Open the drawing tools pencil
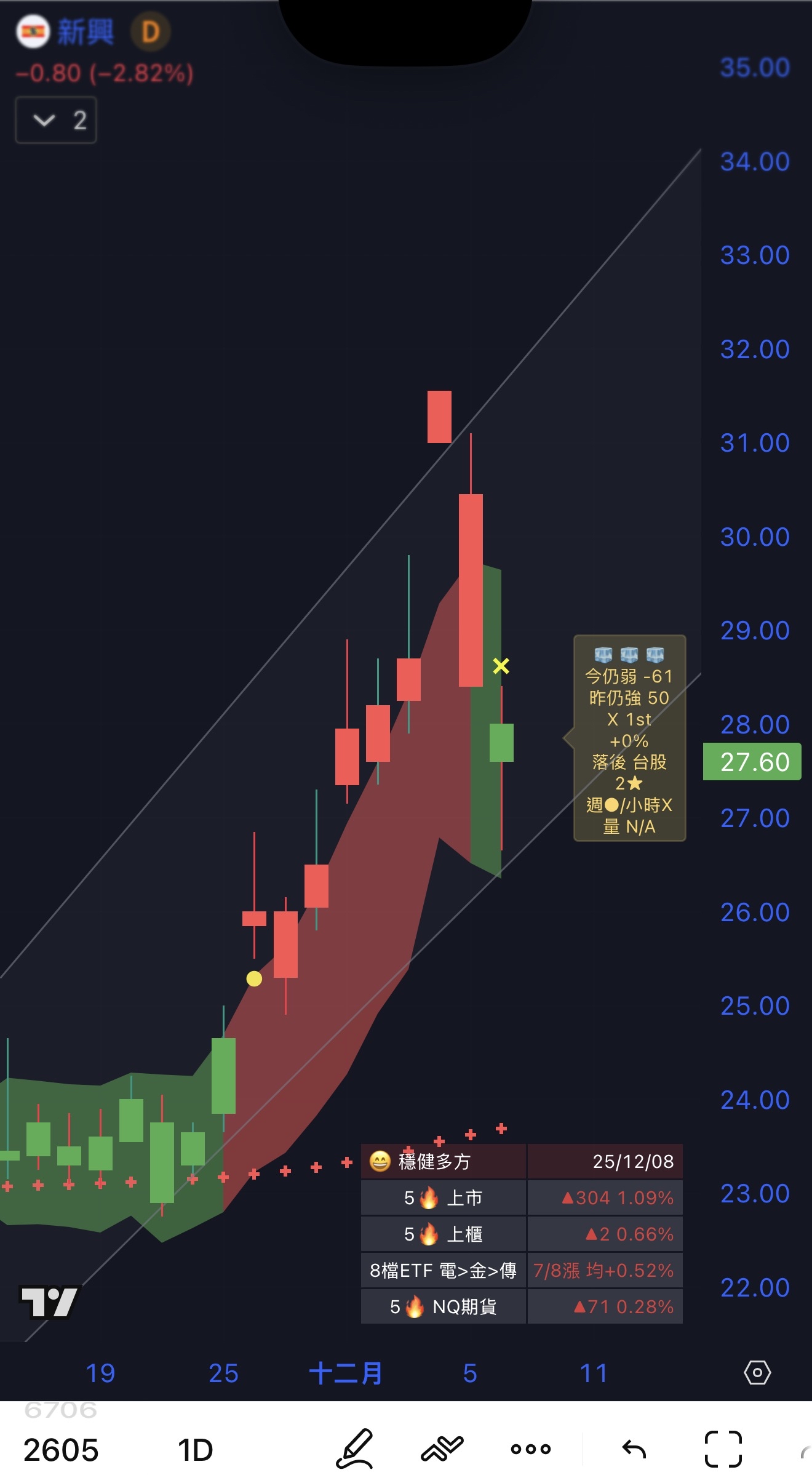 click(355, 1449)
